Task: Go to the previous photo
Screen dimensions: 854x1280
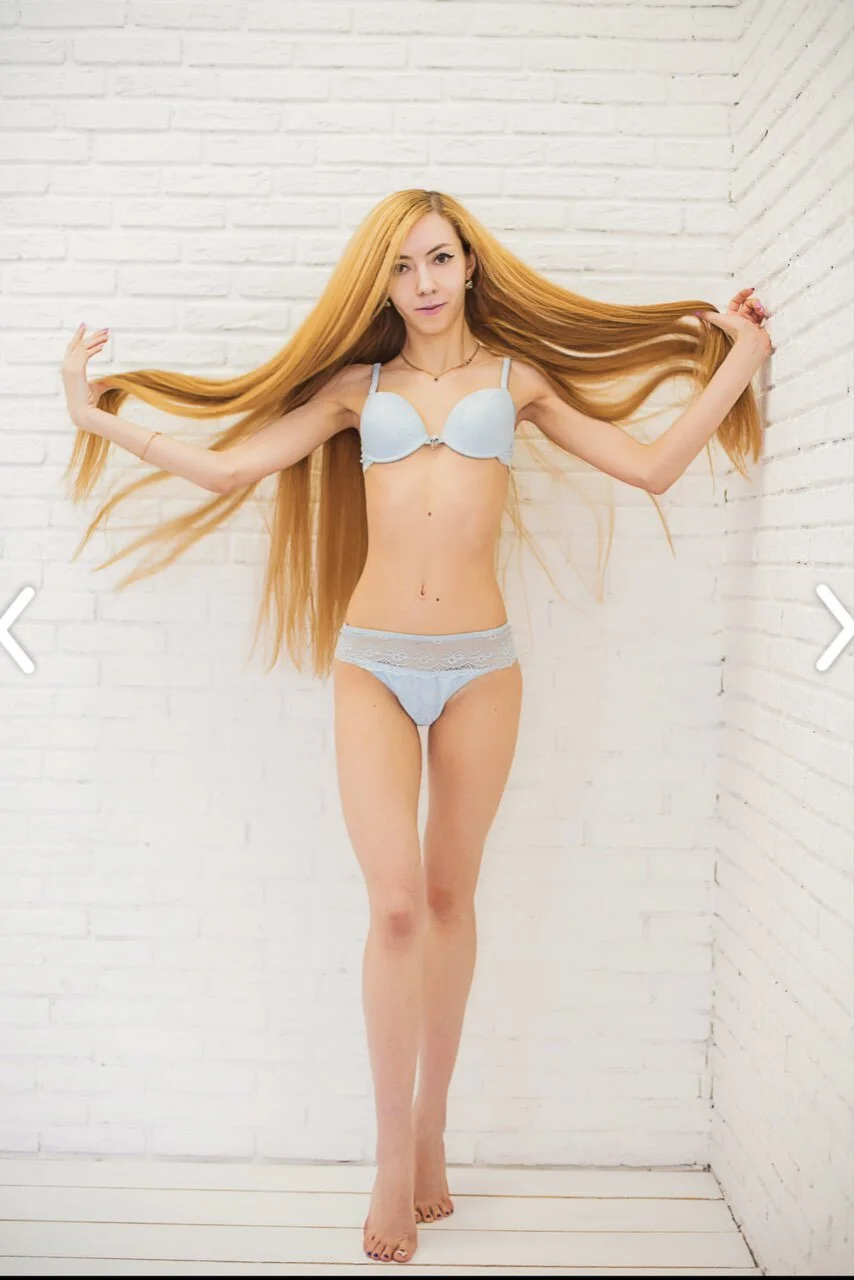Action: (x=17, y=629)
